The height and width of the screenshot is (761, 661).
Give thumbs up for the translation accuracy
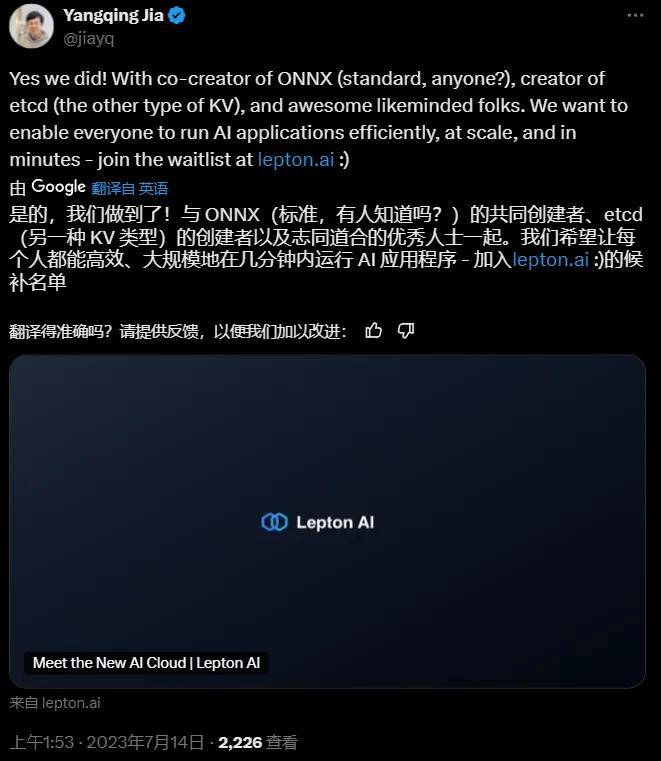[x=374, y=331]
